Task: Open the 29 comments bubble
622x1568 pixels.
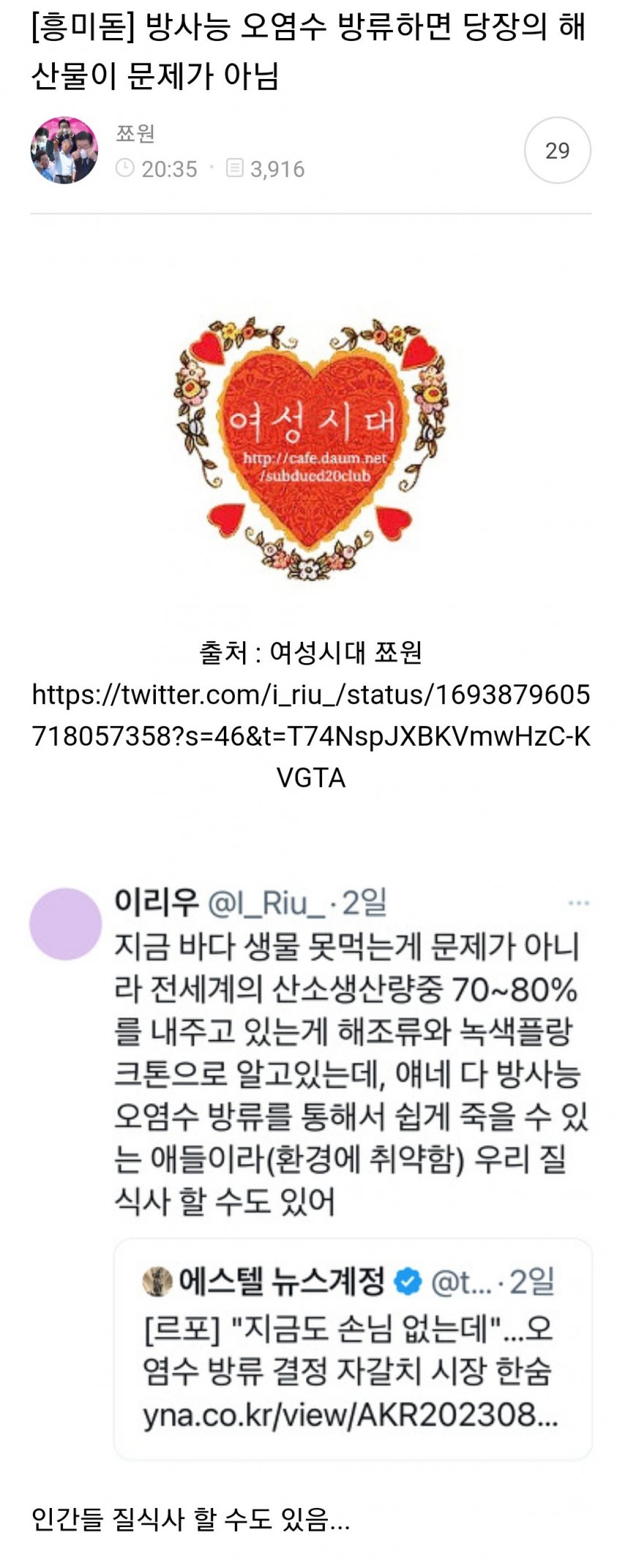Action: 557,150
